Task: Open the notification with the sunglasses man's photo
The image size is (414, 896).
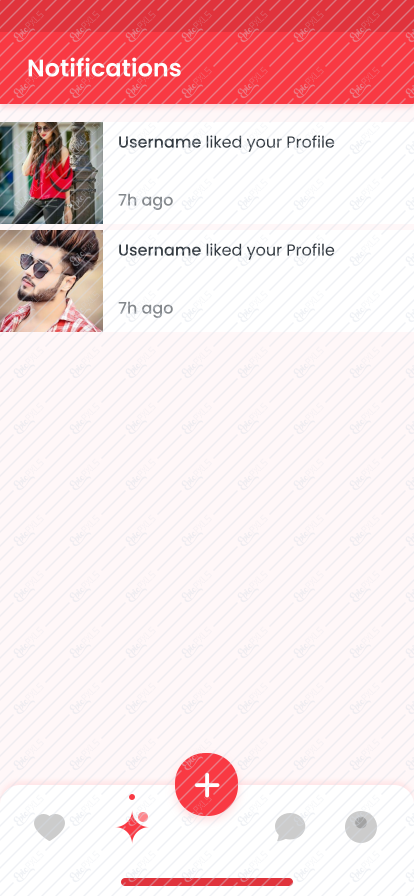Action: 207,281
